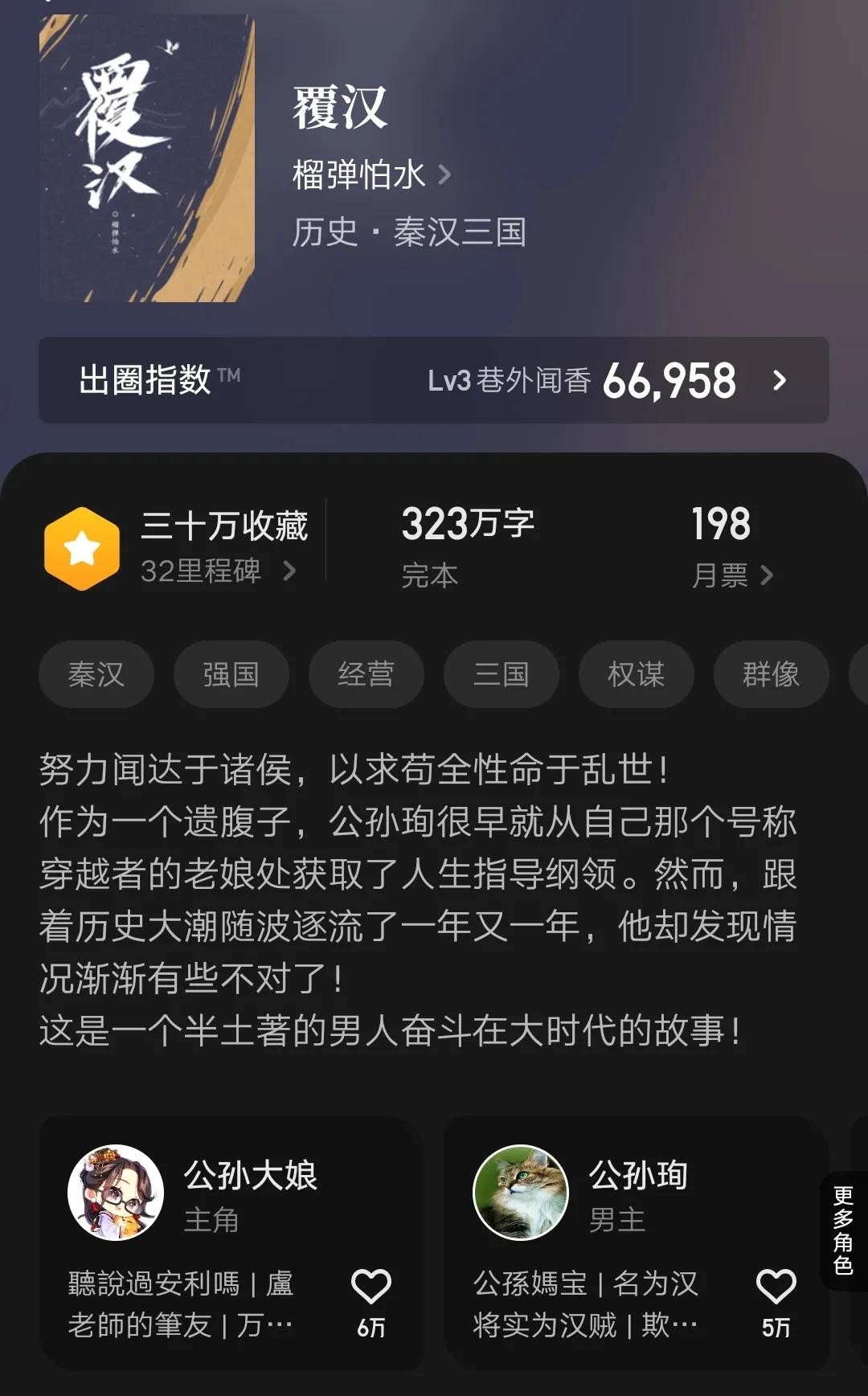Like the character 公孙大娘

tap(371, 1288)
